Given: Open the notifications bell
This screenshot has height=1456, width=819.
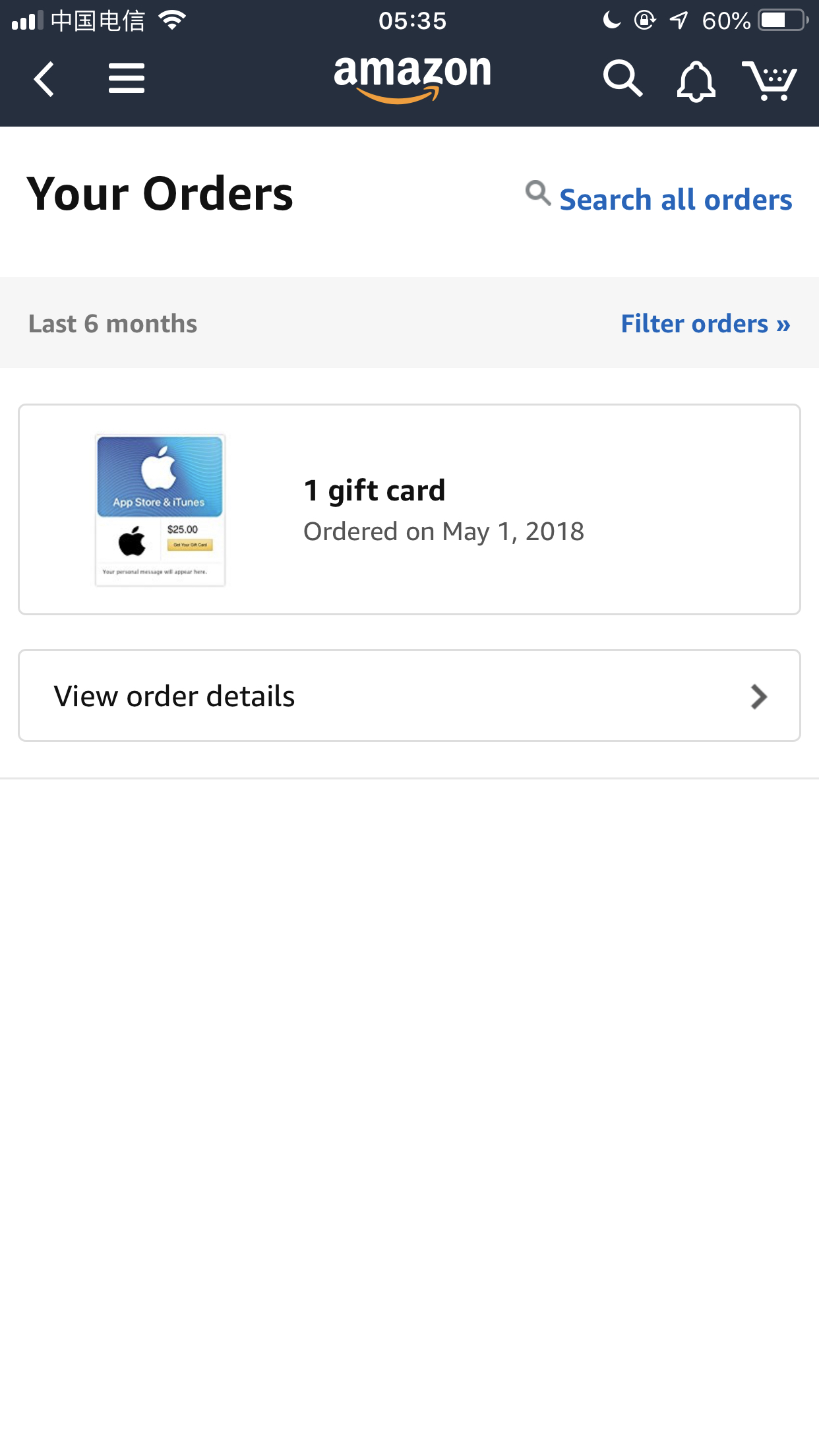Looking at the screenshot, I should click(x=696, y=81).
